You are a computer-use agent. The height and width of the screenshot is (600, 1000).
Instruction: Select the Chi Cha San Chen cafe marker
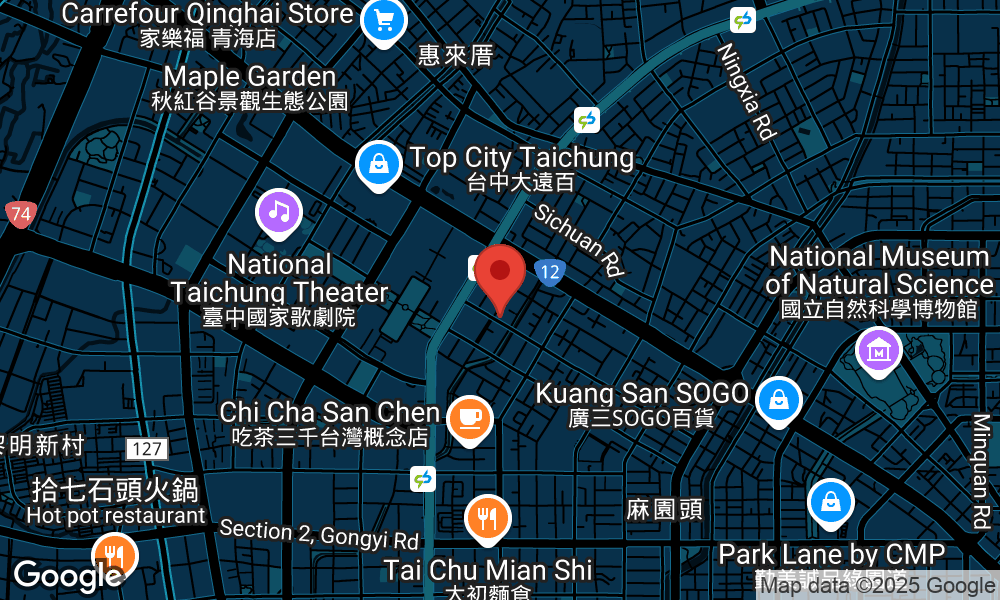coord(469,417)
